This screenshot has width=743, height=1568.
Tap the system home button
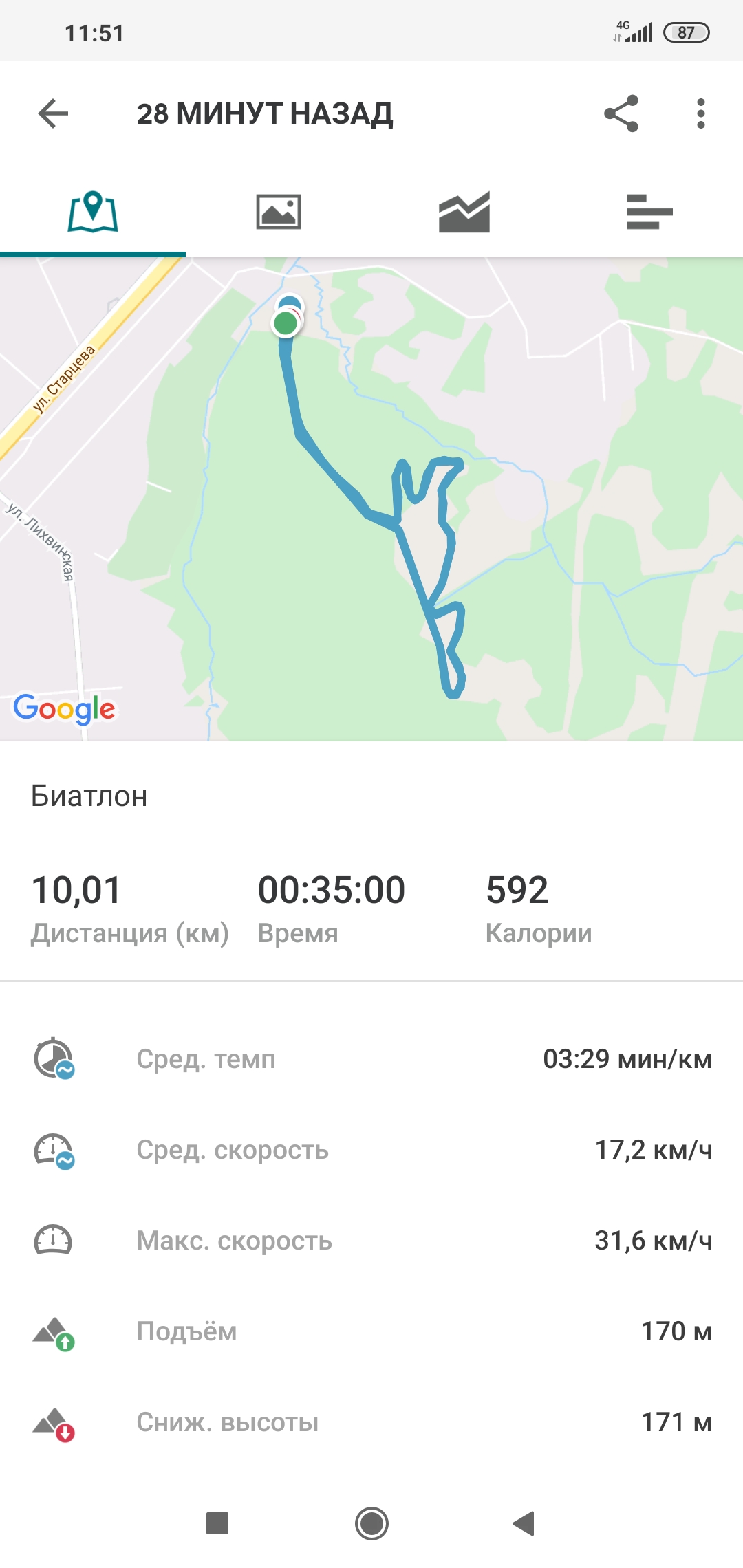[x=371, y=1523]
